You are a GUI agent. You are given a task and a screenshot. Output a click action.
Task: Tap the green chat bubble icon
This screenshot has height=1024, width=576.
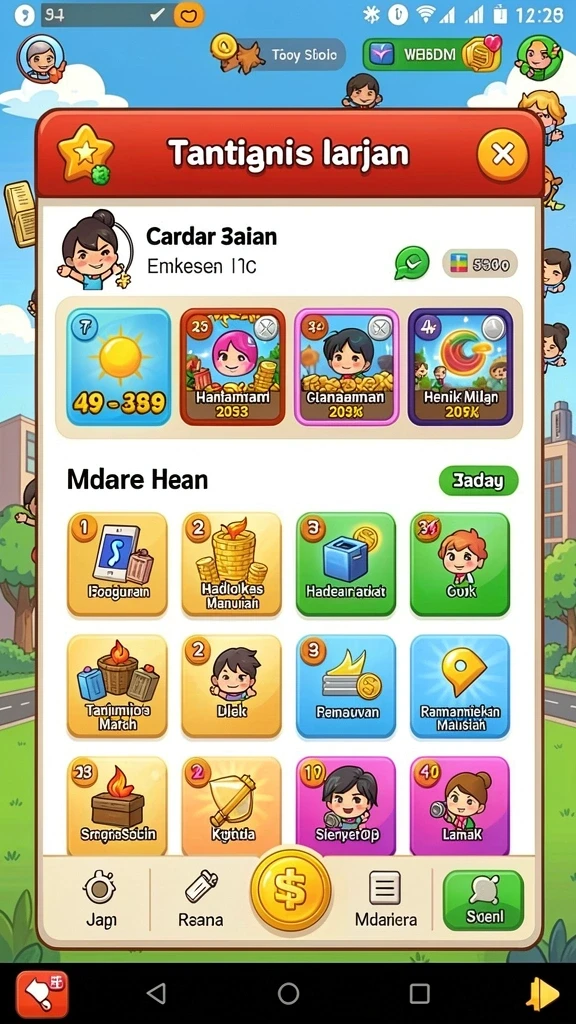pyautogui.click(x=411, y=263)
